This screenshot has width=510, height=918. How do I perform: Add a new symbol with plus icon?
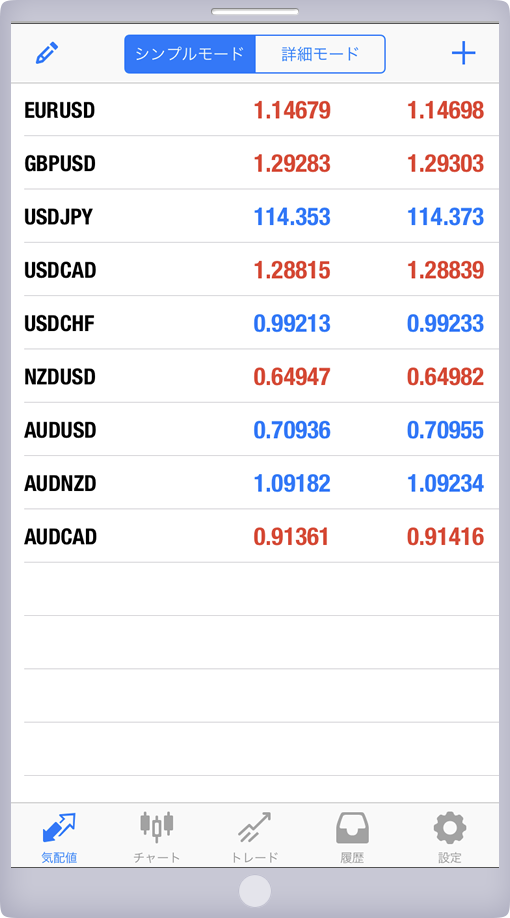tap(463, 53)
